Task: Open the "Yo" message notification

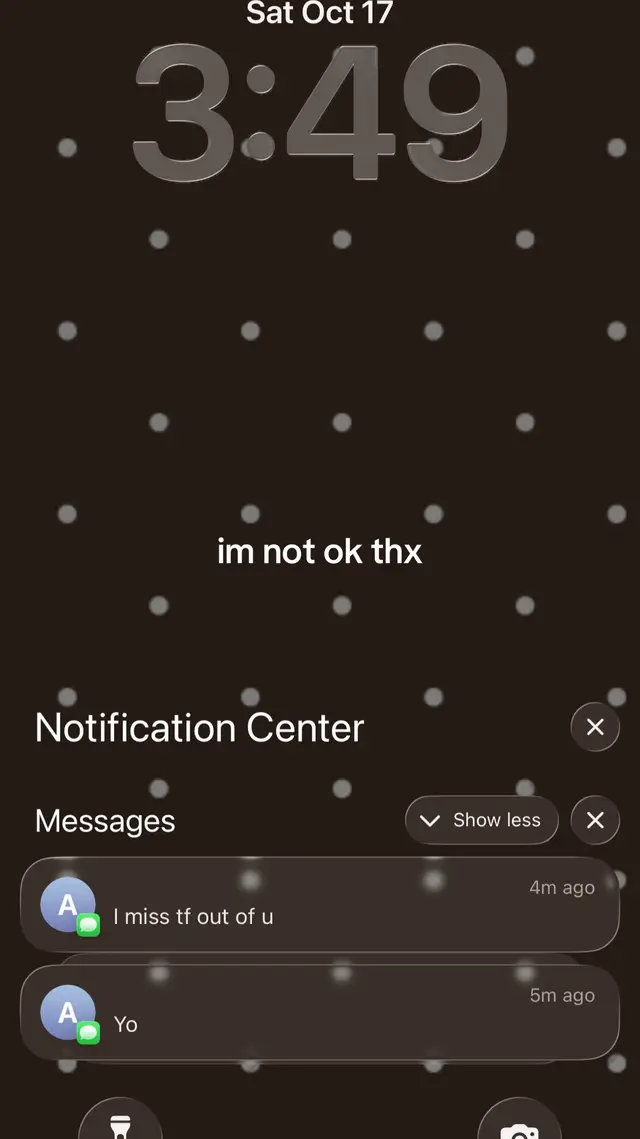Action: tap(320, 1012)
